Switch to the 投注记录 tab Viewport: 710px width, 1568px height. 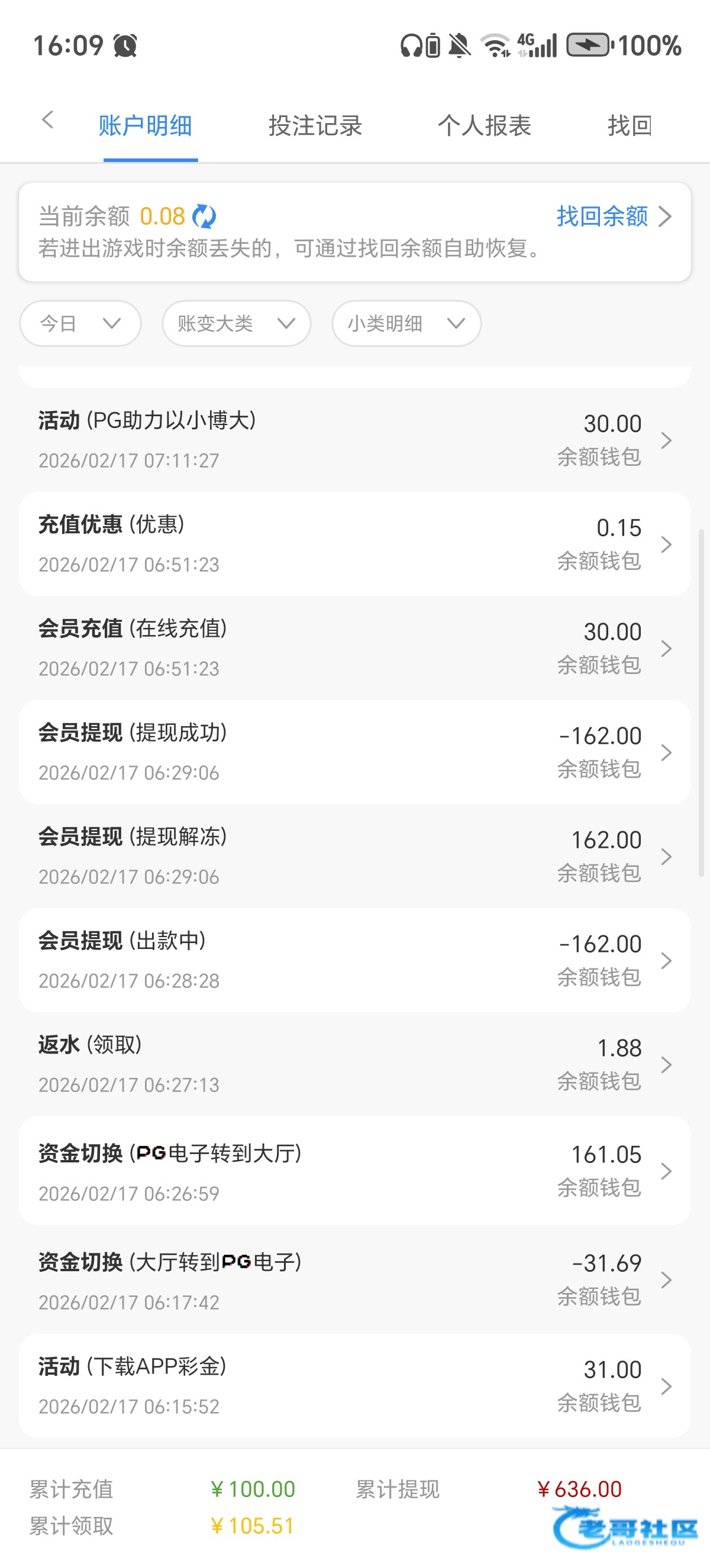coord(315,126)
